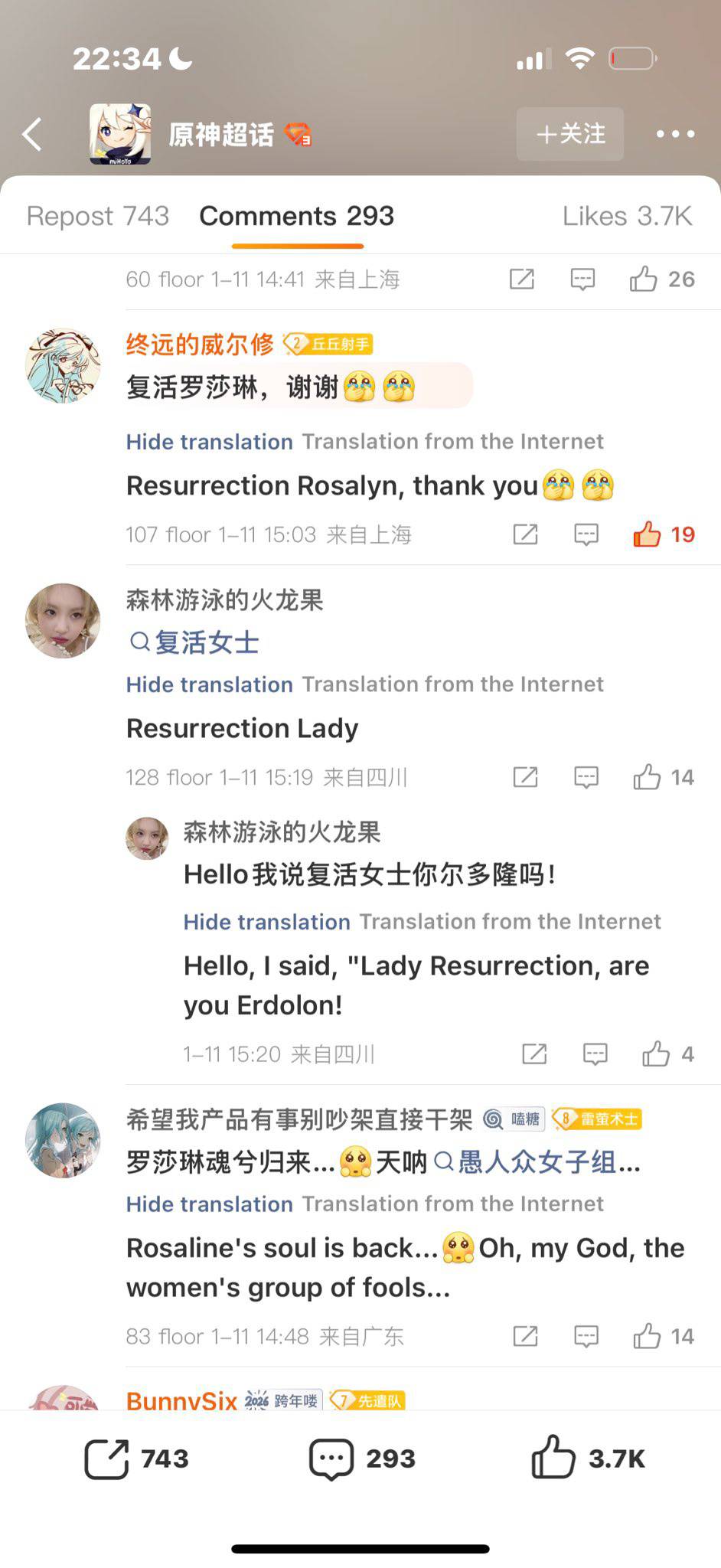Write a comment via bottom bar 293
This screenshot has height=1568, width=721.
361,1459
